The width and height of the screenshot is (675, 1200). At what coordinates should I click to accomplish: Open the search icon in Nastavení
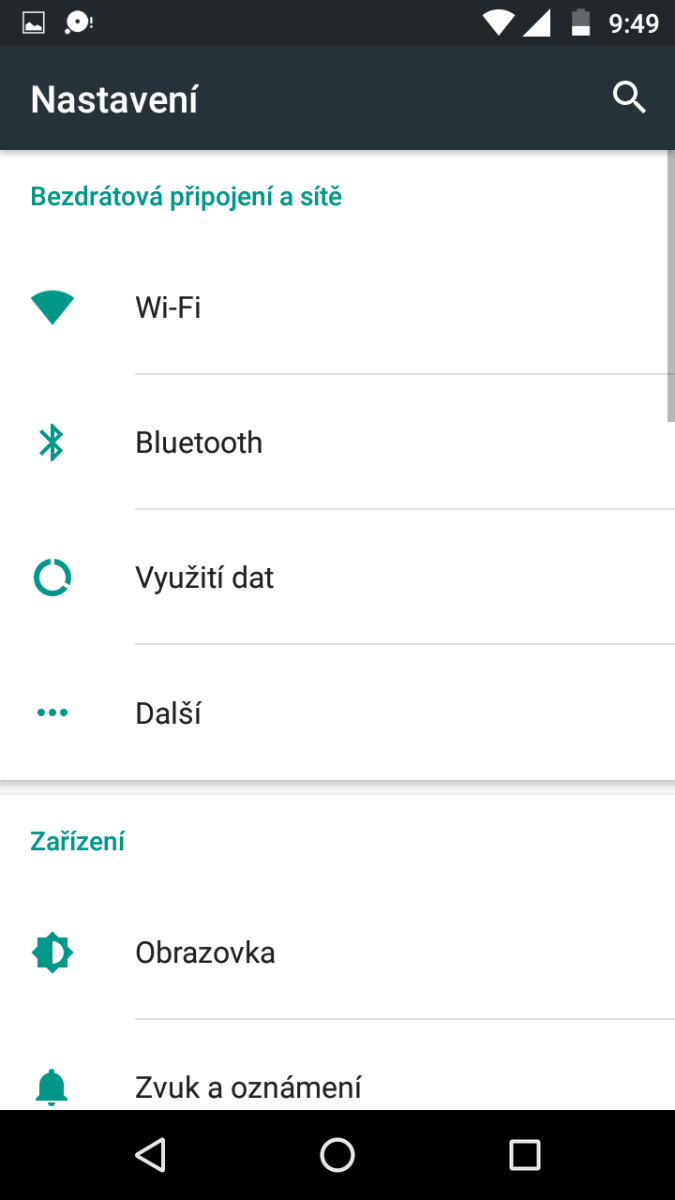[629, 98]
